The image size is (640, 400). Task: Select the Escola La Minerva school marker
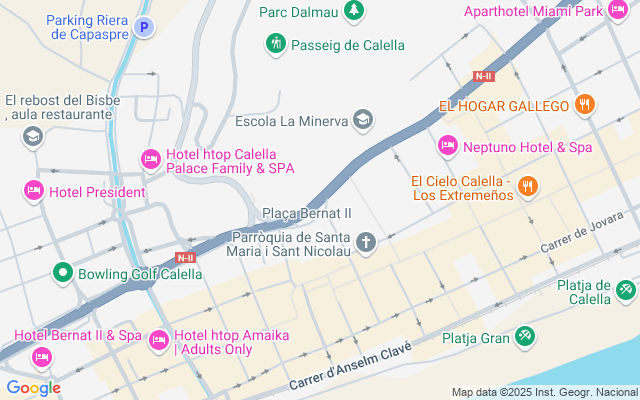pos(363,121)
